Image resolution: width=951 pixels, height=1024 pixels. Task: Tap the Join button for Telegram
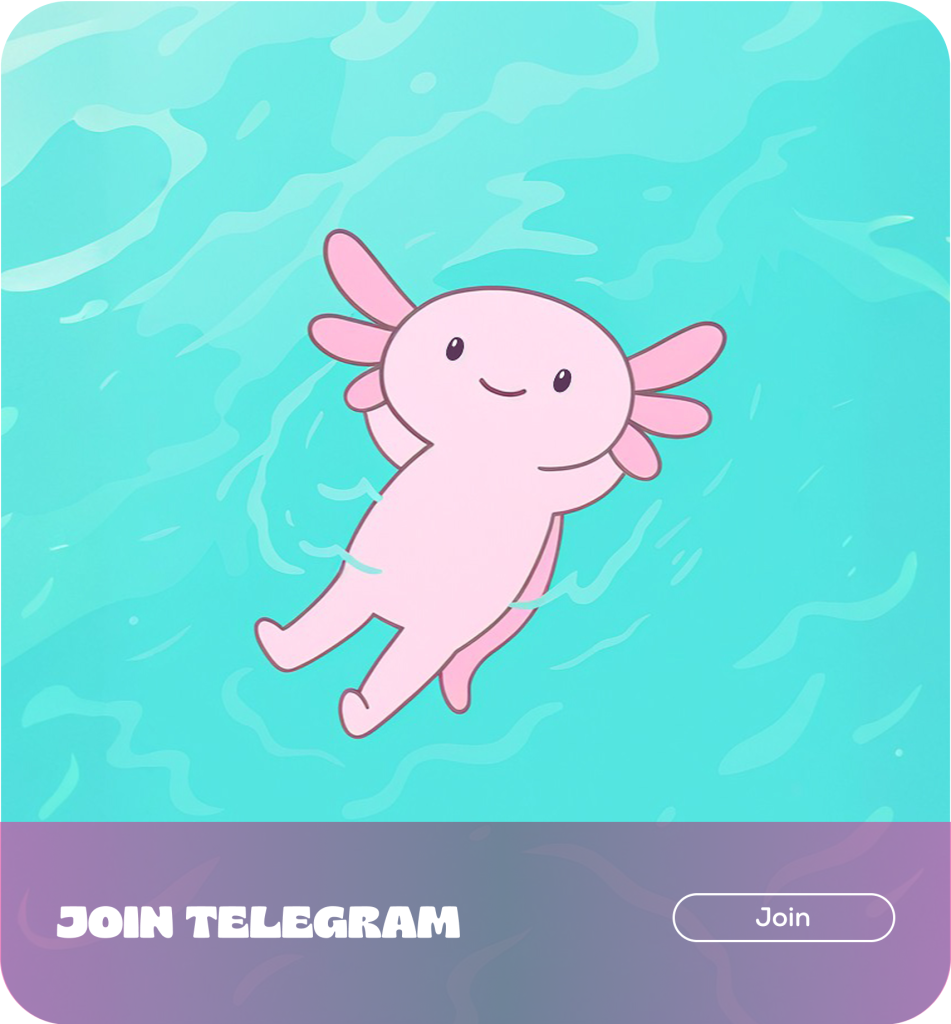click(783, 917)
